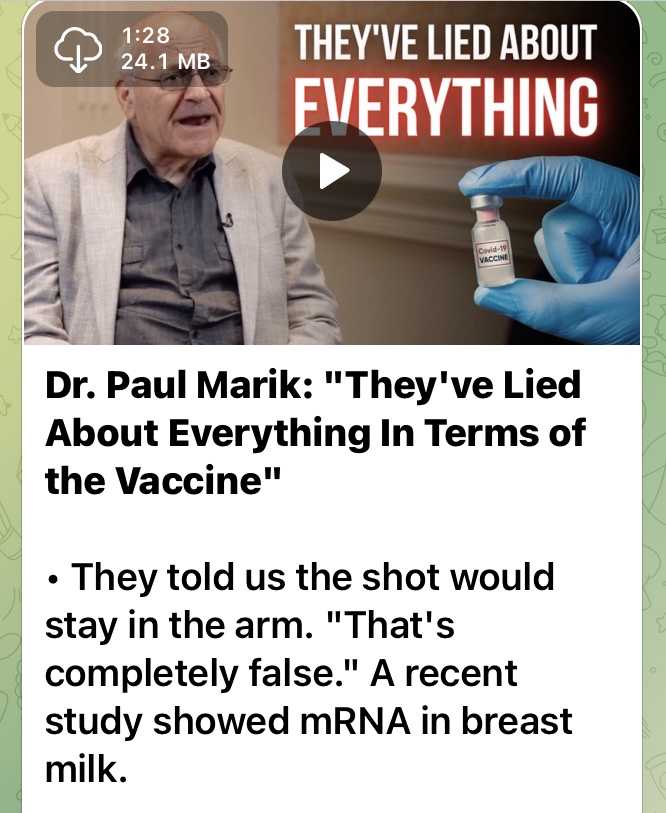Play the Dr. Paul Marik video
The image size is (666, 813).
[332, 172]
